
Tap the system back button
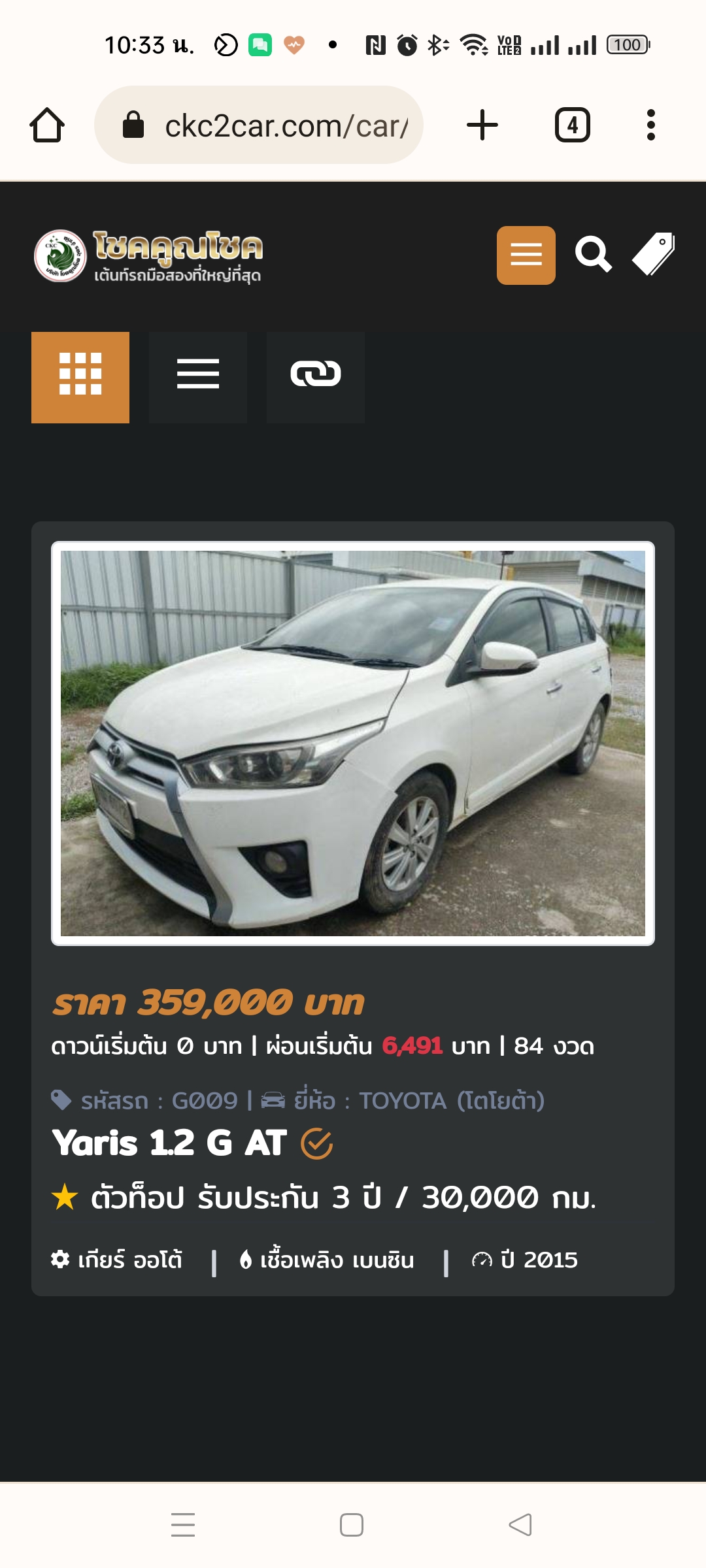(520, 1525)
